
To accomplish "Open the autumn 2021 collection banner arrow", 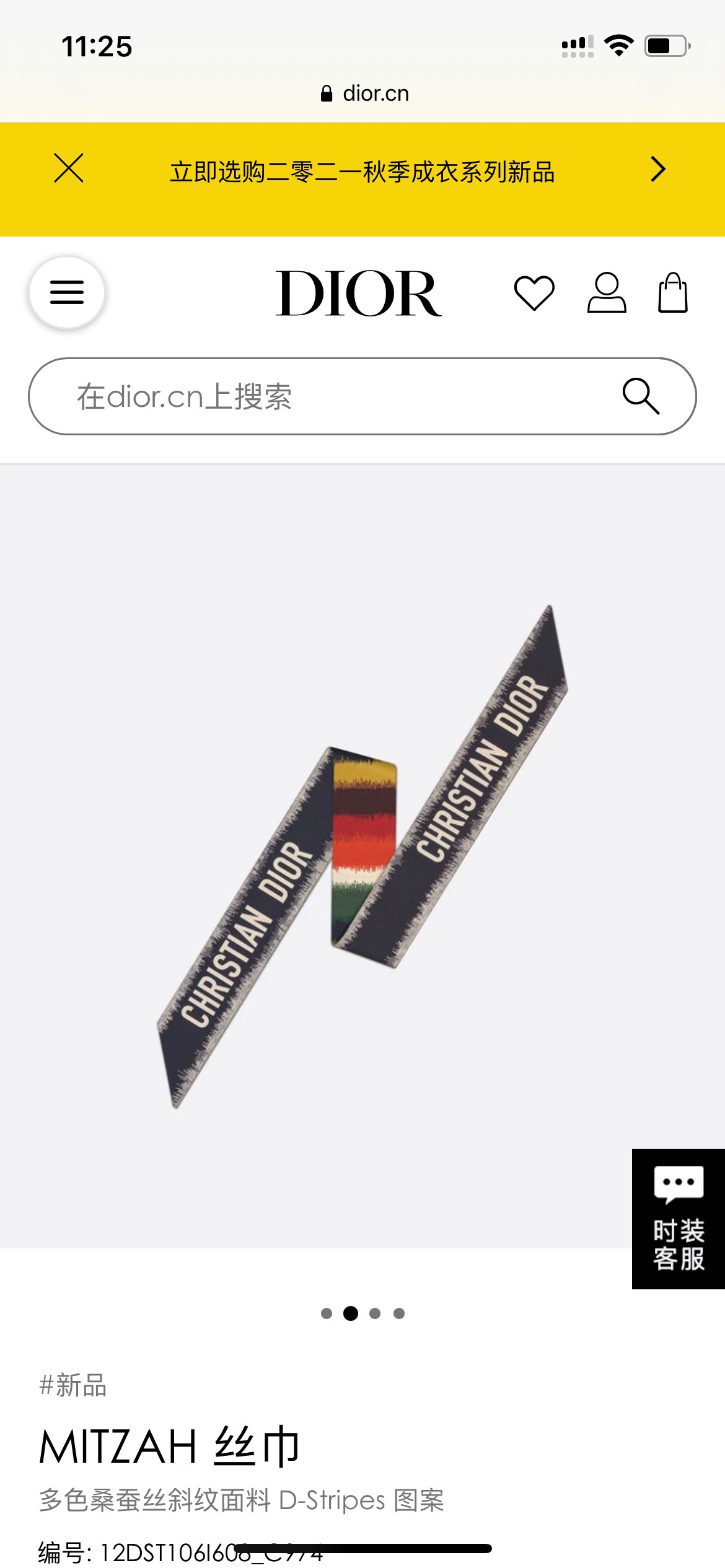I will [x=658, y=169].
